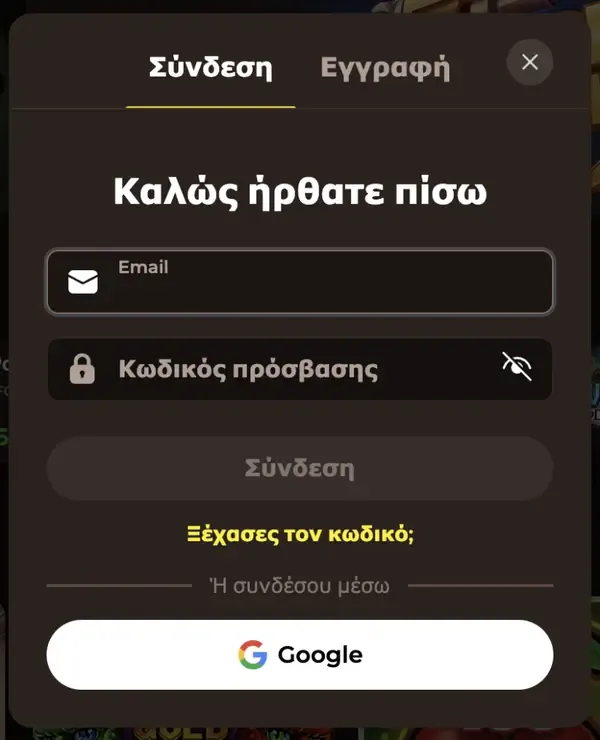Tap the Σύνδεση login button

tap(300, 468)
